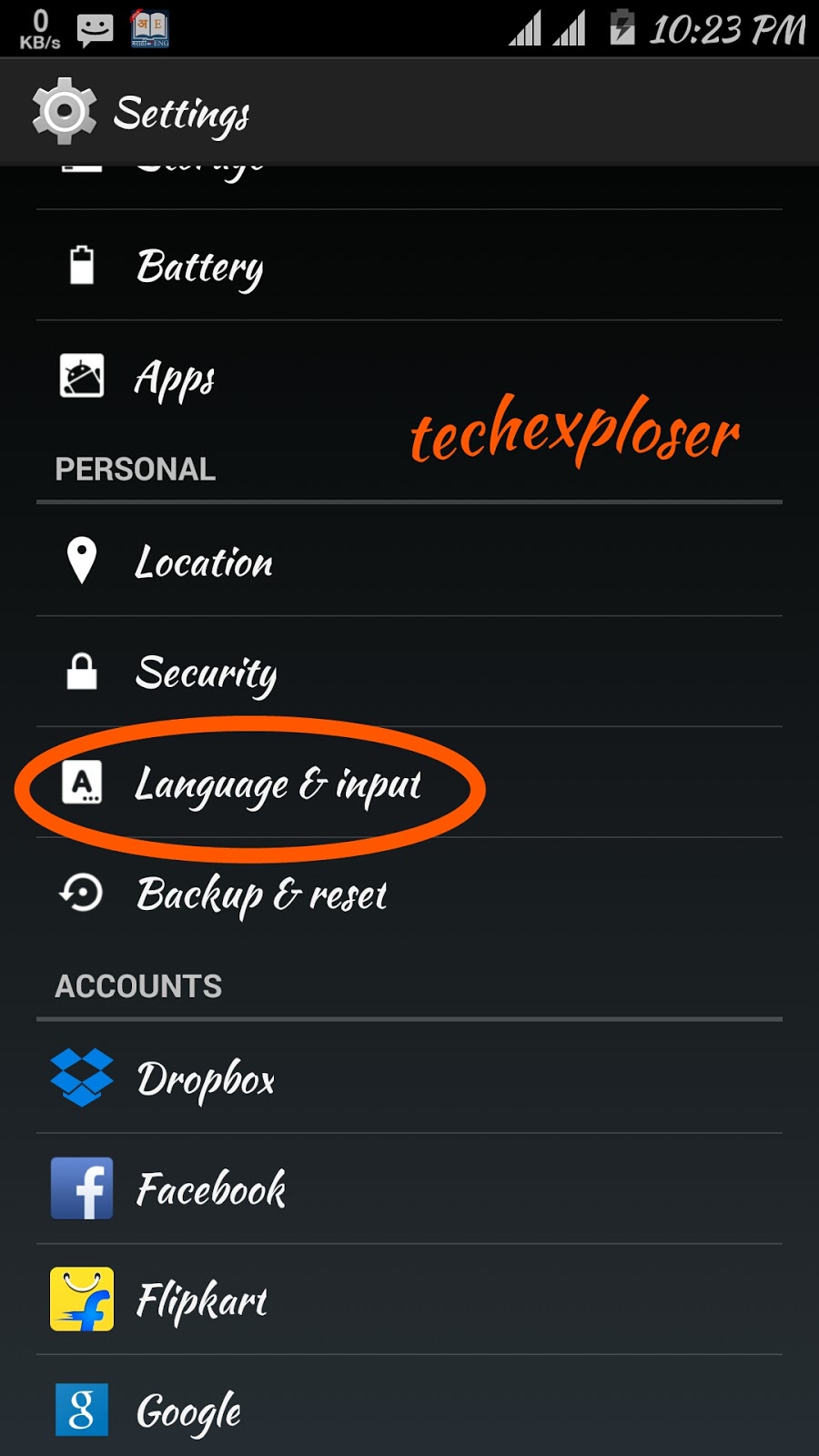Open Battery settings
This screenshot has width=819, height=1456.
200,267
